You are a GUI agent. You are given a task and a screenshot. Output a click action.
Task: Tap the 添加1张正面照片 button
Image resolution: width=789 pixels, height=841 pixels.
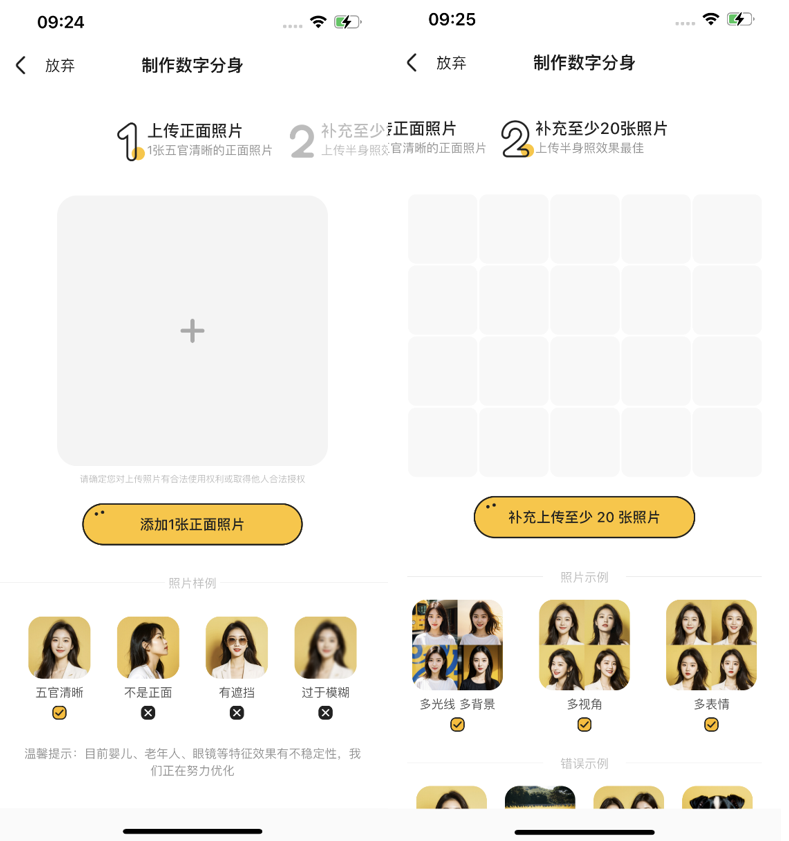pyautogui.click(x=192, y=524)
